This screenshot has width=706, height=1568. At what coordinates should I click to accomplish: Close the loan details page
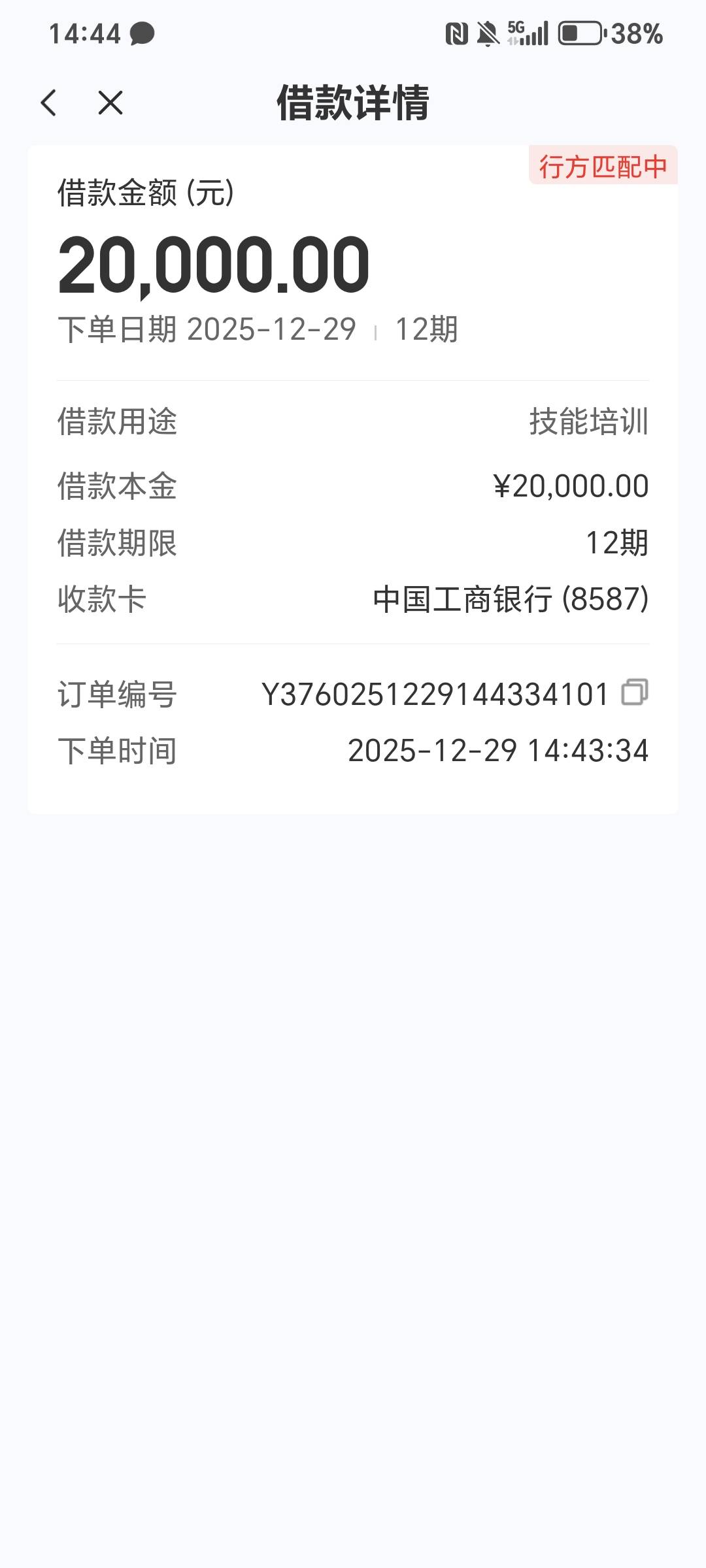pyautogui.click(x=110, y=103)
